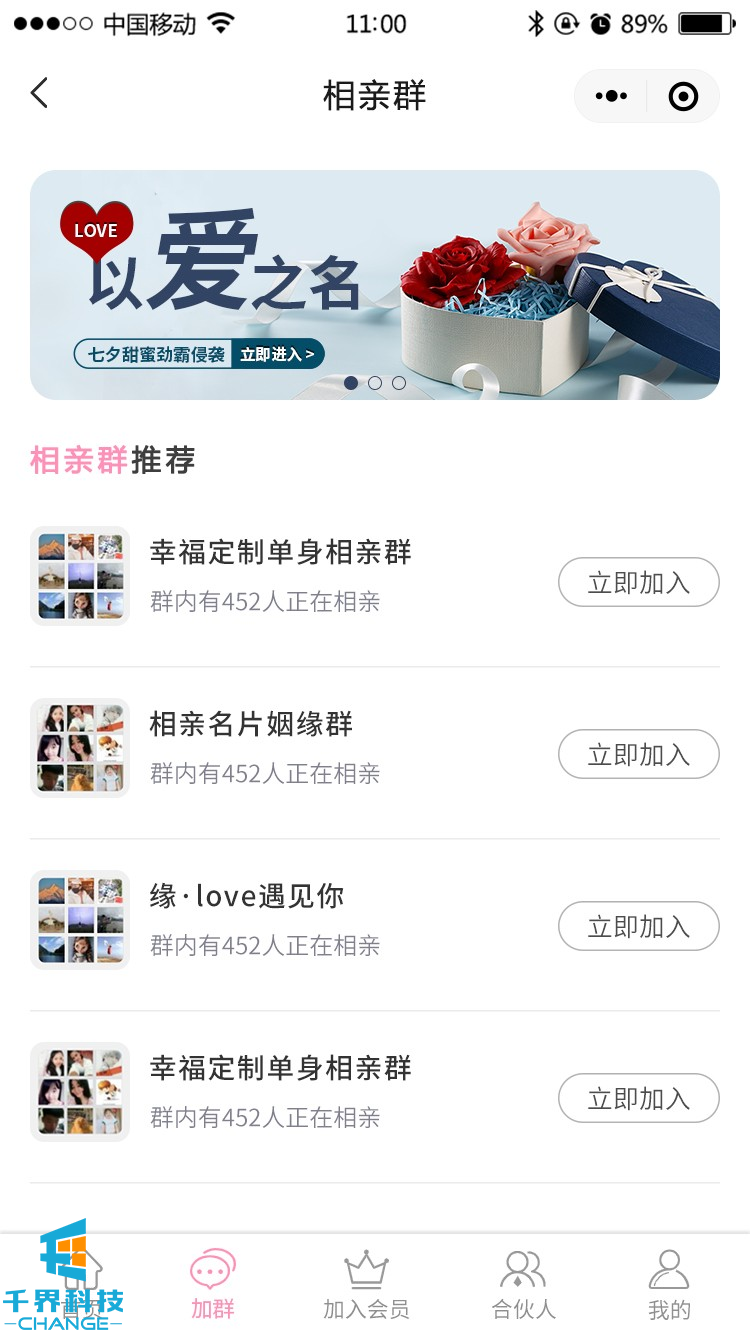
Task: Switch to the 加群 tab
Action: (213, 1284)
